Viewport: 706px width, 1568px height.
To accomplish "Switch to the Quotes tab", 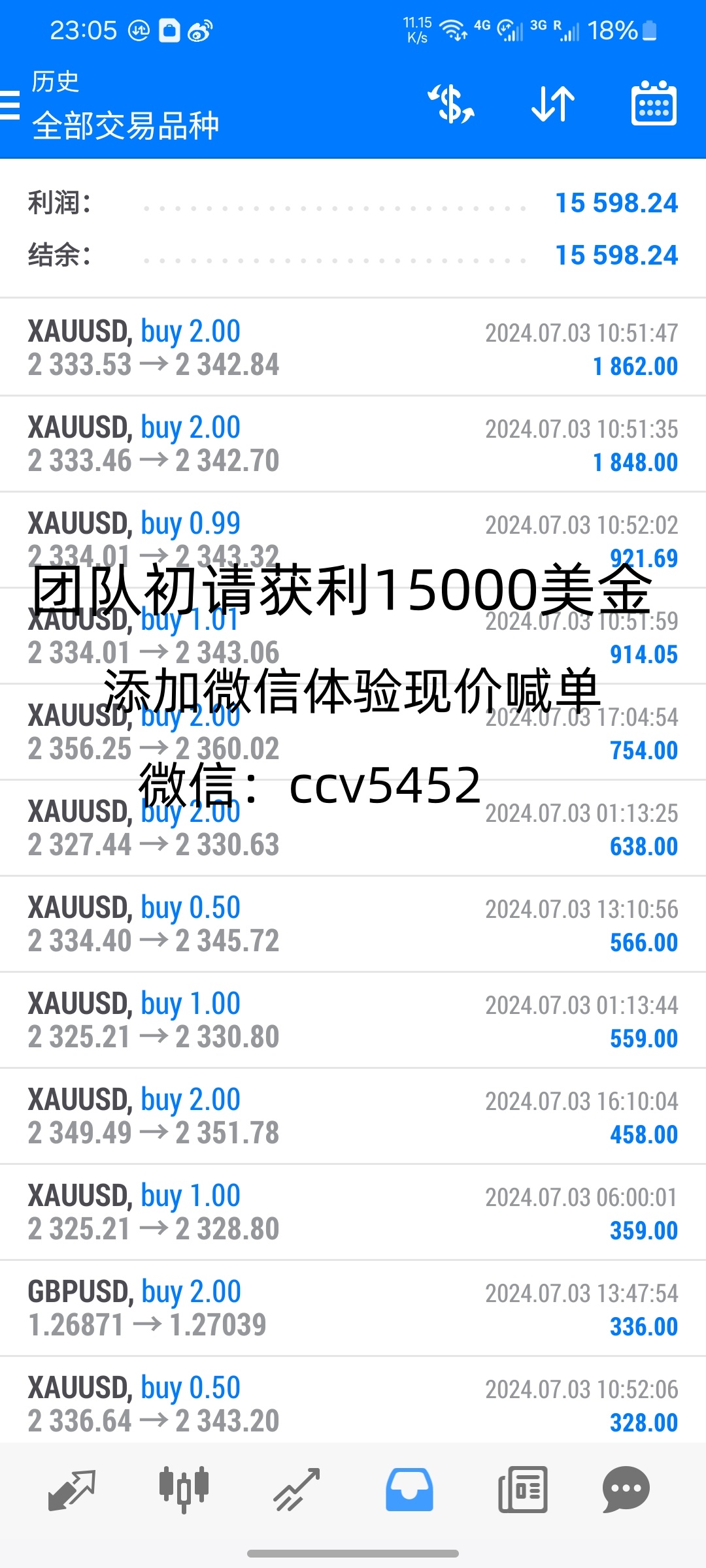I will (72, 1490).
